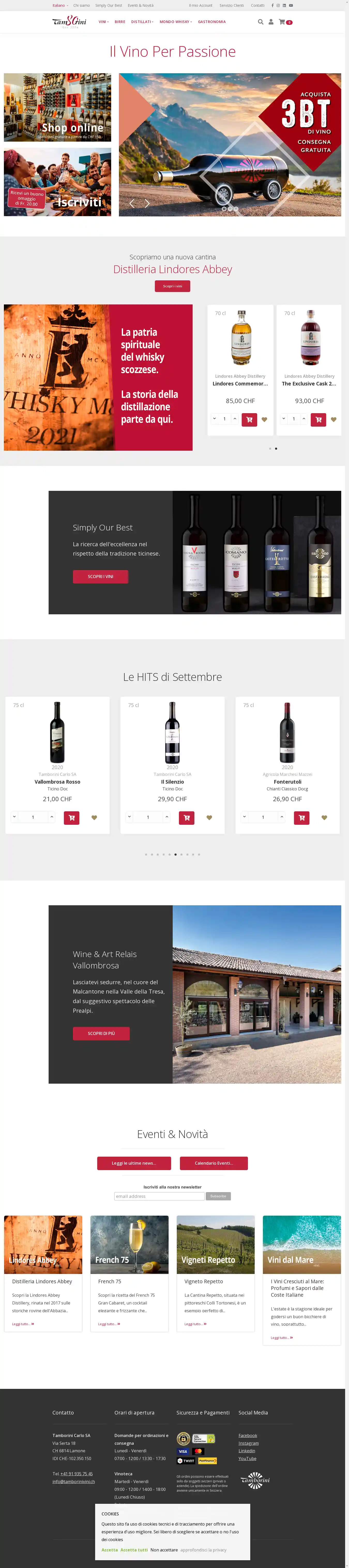Show the next slide in the carousel
This screenshot has width=349, height=1568.
click(x=147, y=203)
